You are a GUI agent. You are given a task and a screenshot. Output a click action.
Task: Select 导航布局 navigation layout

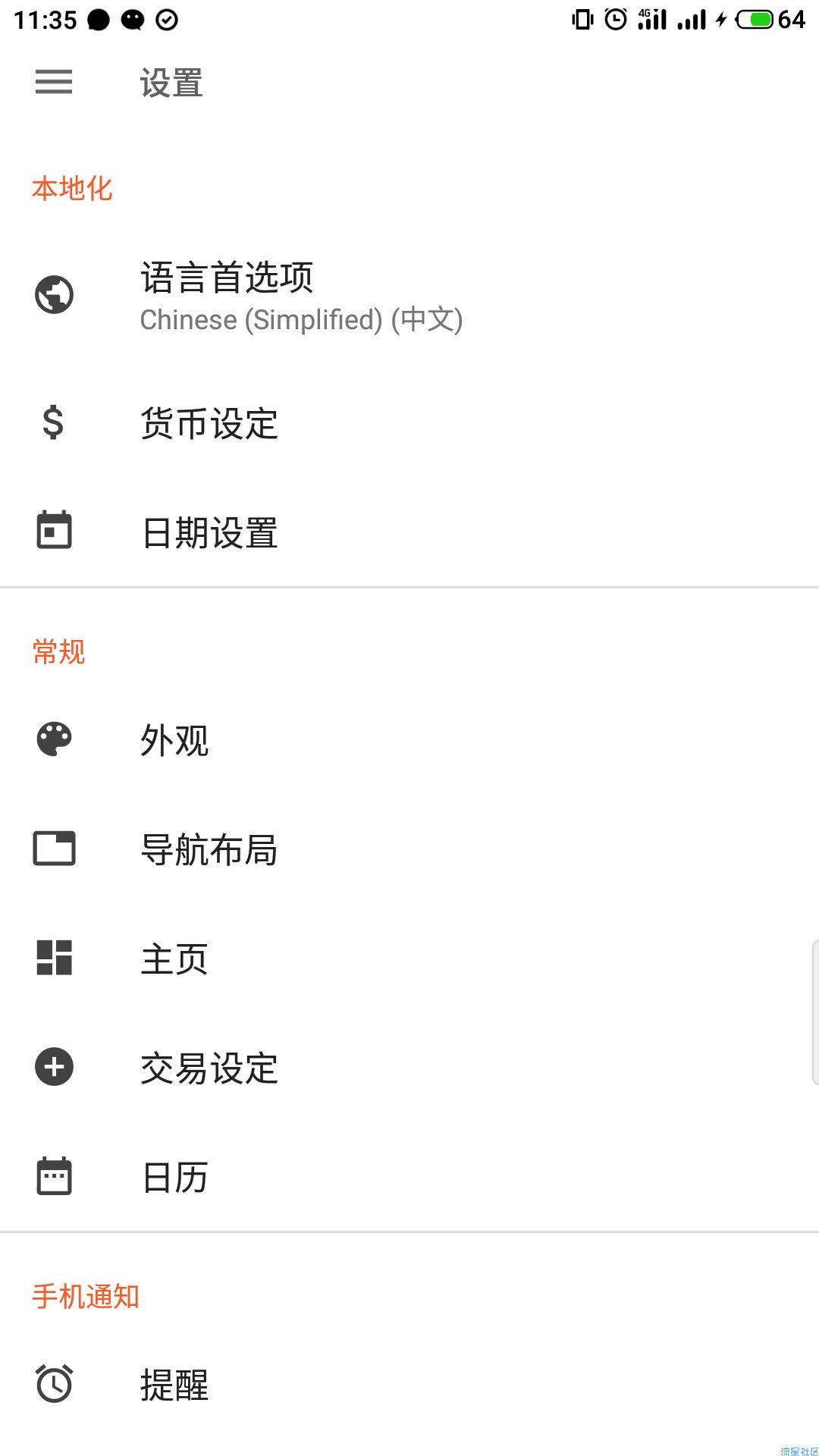[x=409, y=849]
